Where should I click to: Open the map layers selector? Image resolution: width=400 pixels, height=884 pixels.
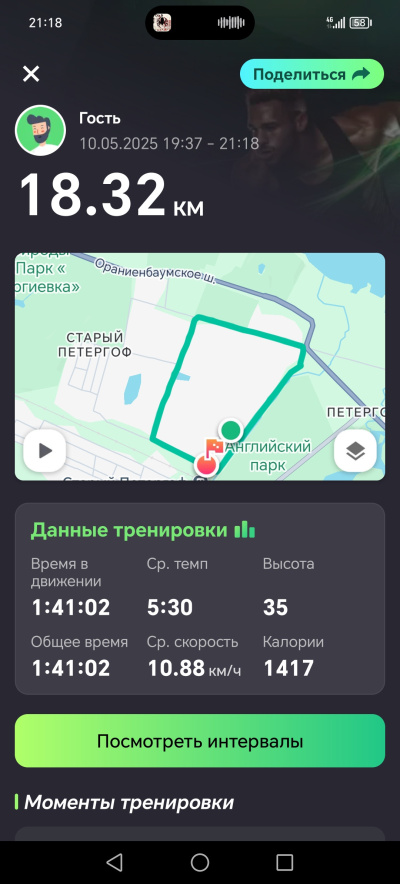355,450
